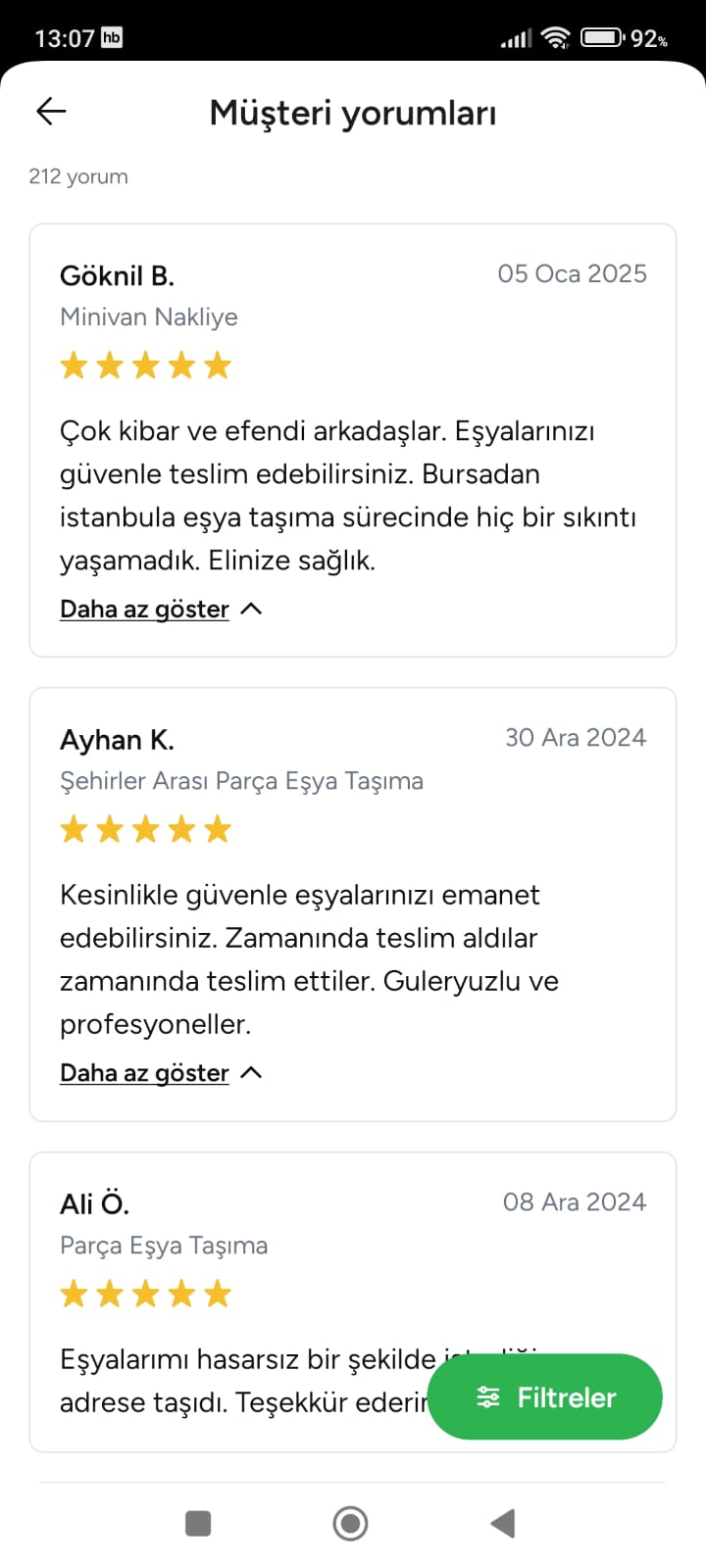706x1568 pixels.
Task: Click the 212 yorum count label
Action: tap(77, 176)
